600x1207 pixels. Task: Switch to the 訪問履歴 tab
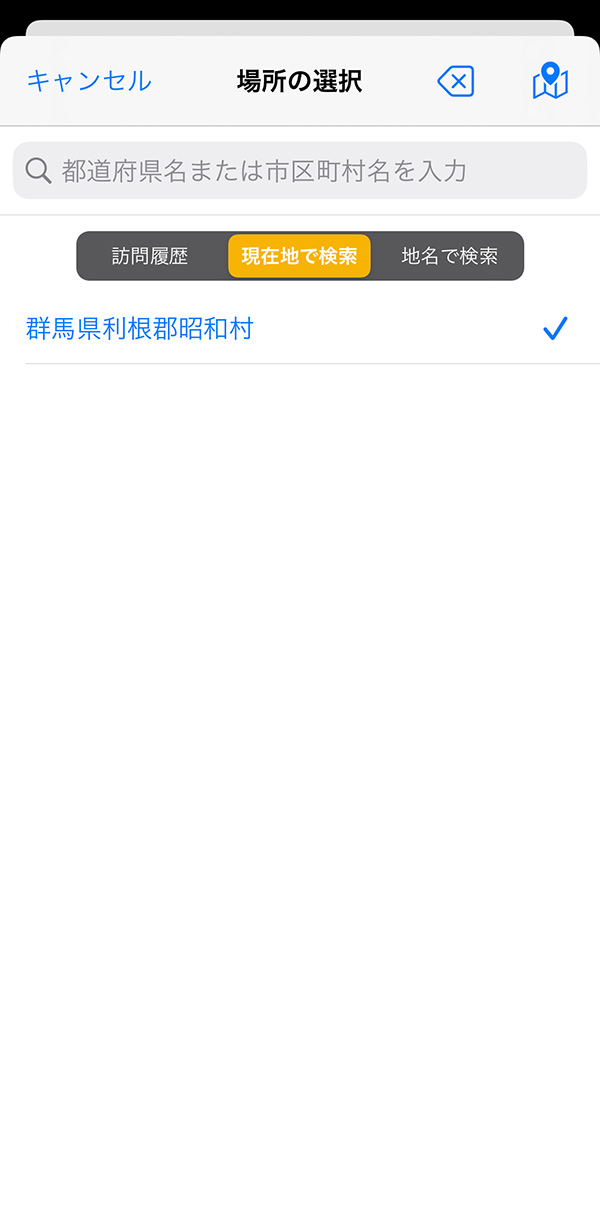[150, 256]
